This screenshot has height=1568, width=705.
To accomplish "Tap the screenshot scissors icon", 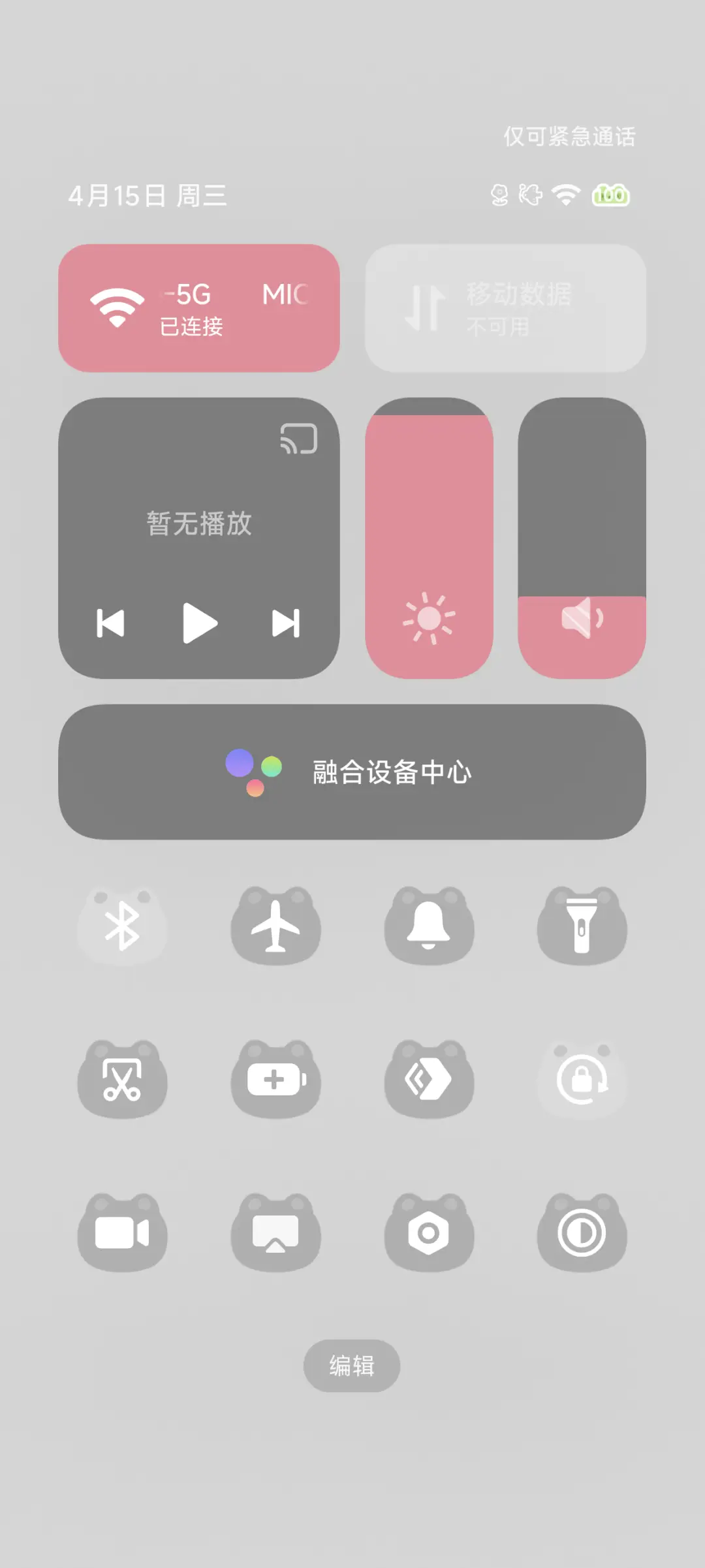I will pyautogui.click(x=123, y=1078).
